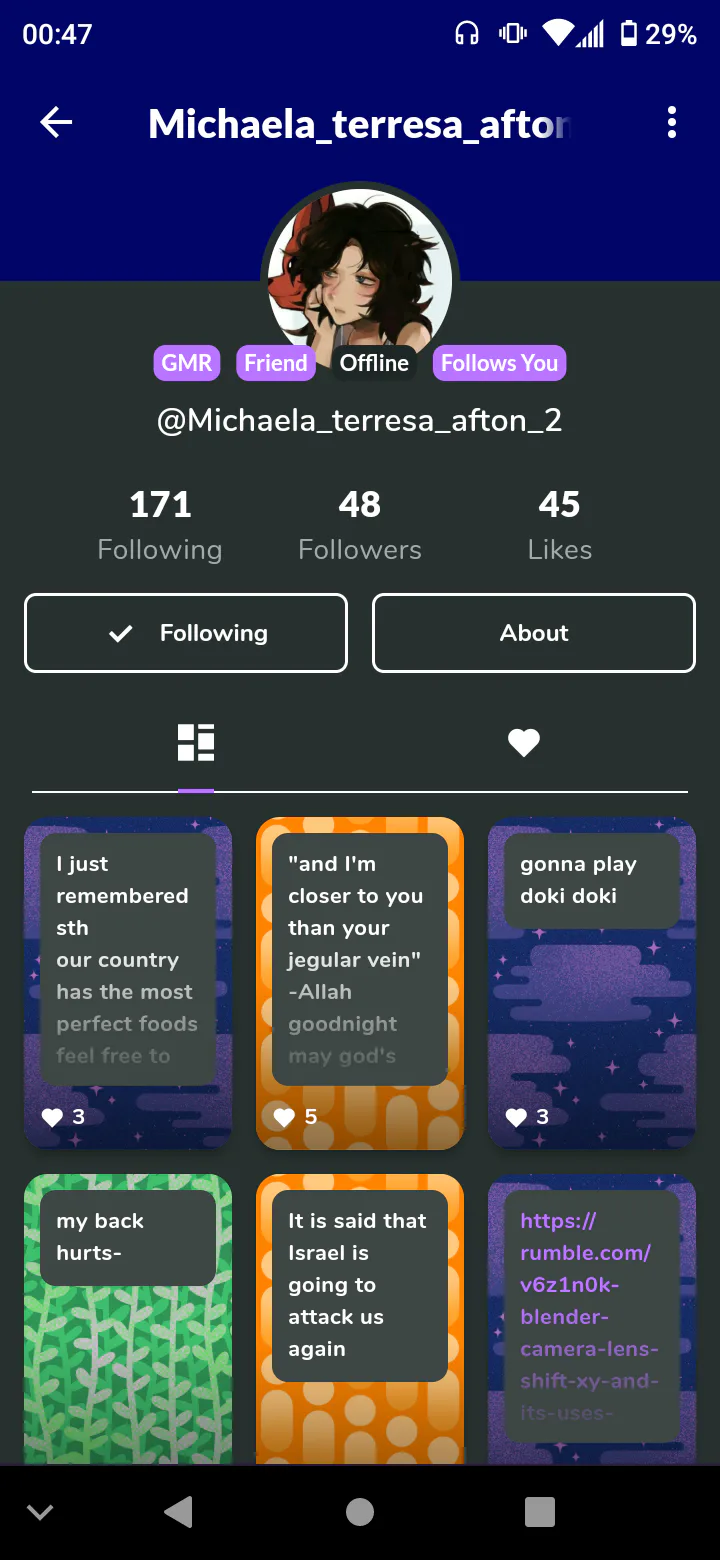Tap the system home button
This screenshot has height=1560, width=720.
click(360, 1512)
